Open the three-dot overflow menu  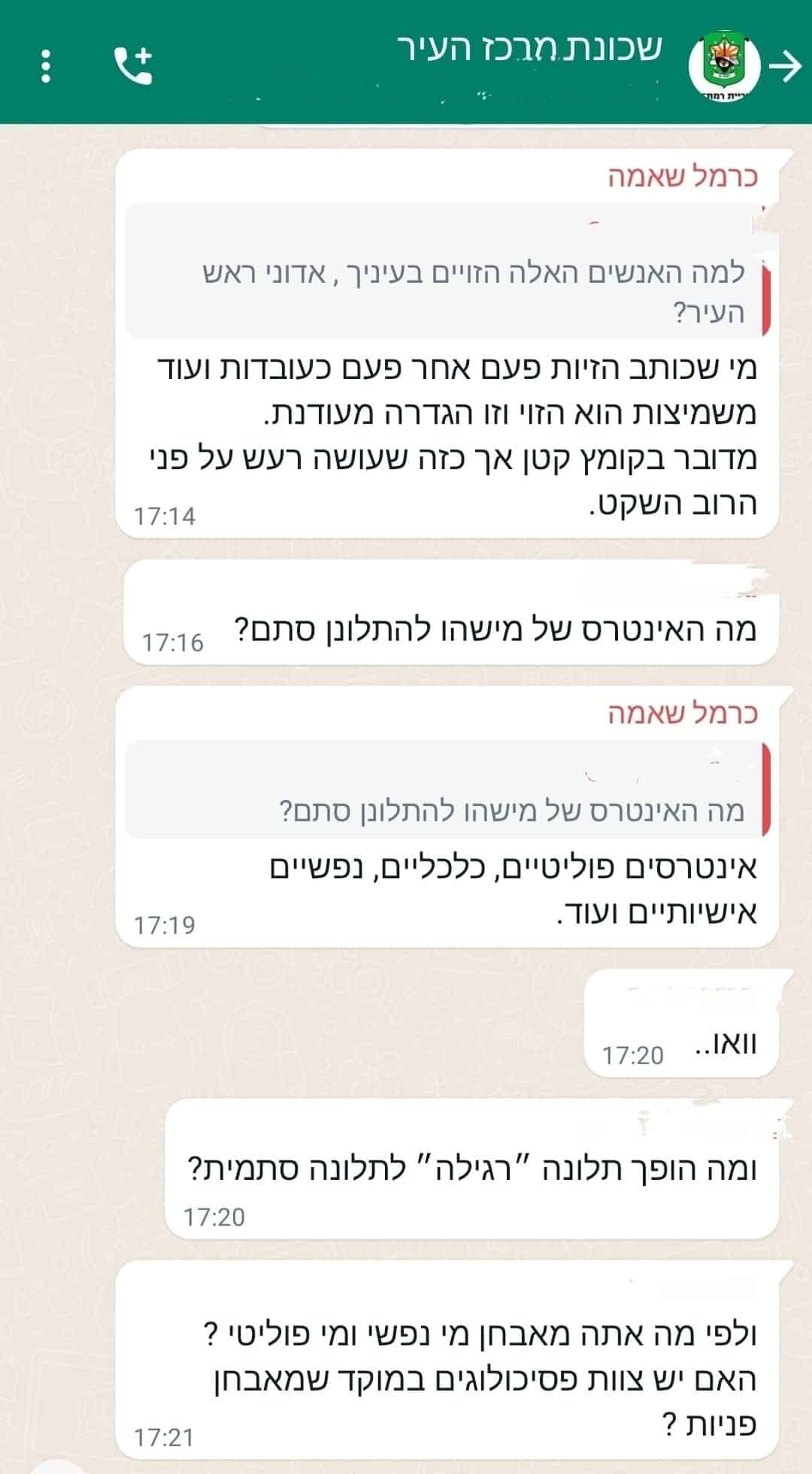point(47,66)
